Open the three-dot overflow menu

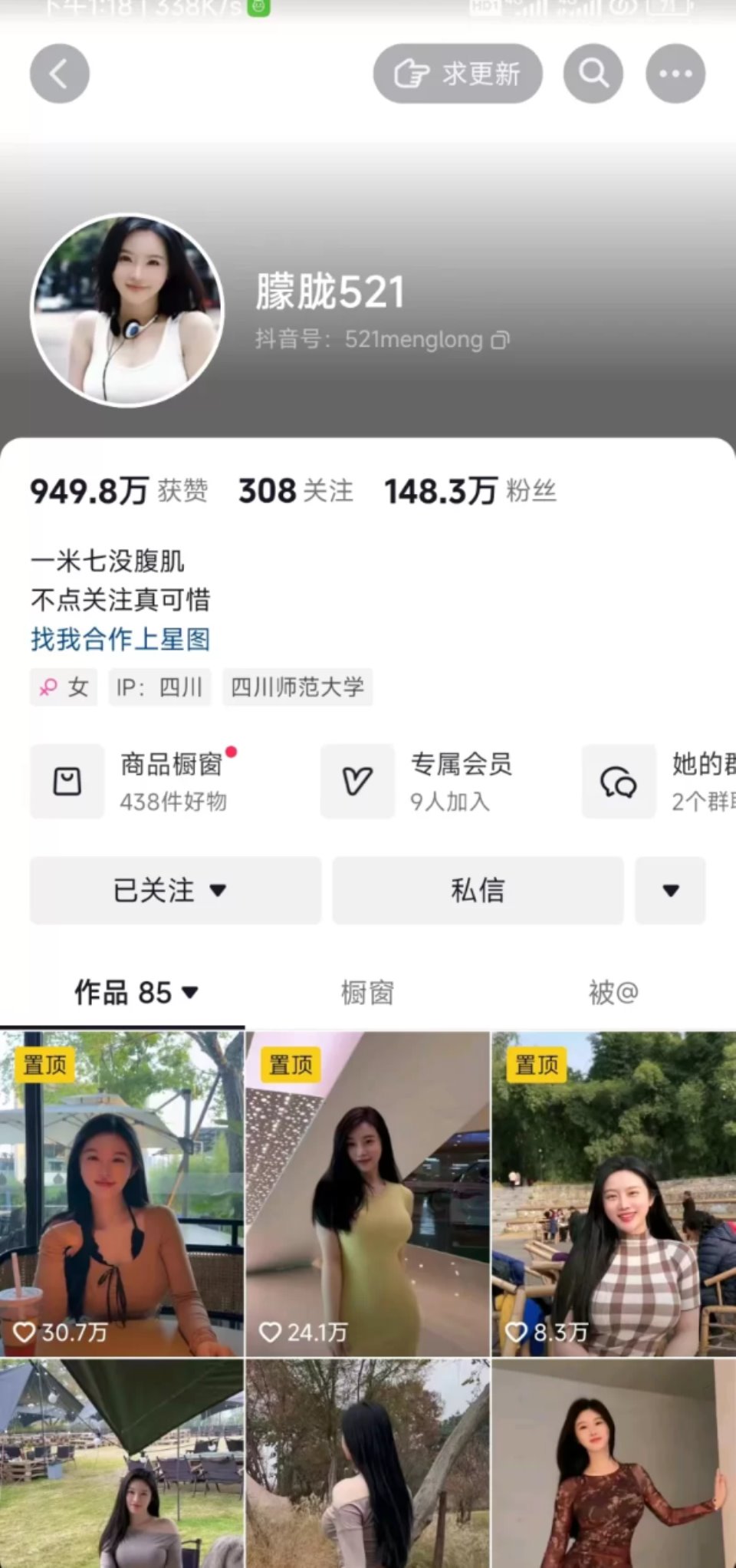[x=675, y=74]
